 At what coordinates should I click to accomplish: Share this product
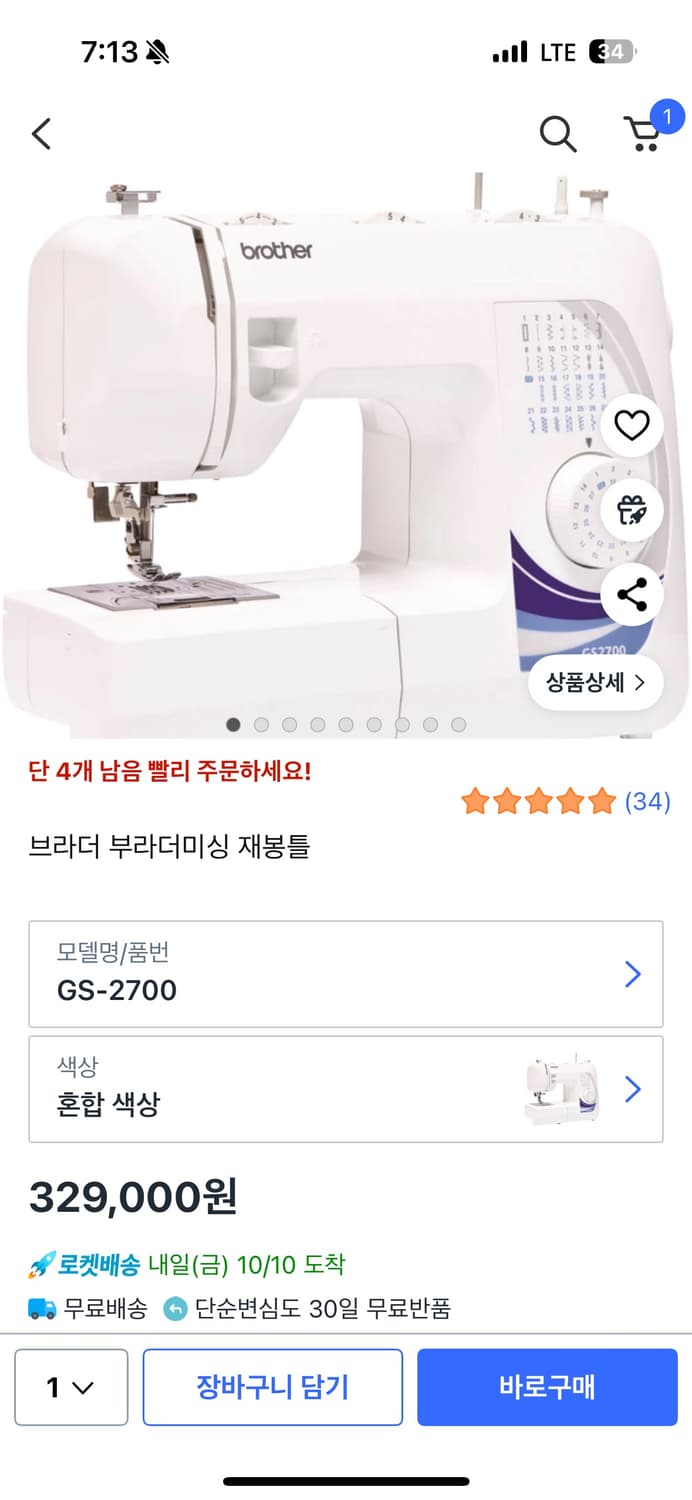pos(632,596)
